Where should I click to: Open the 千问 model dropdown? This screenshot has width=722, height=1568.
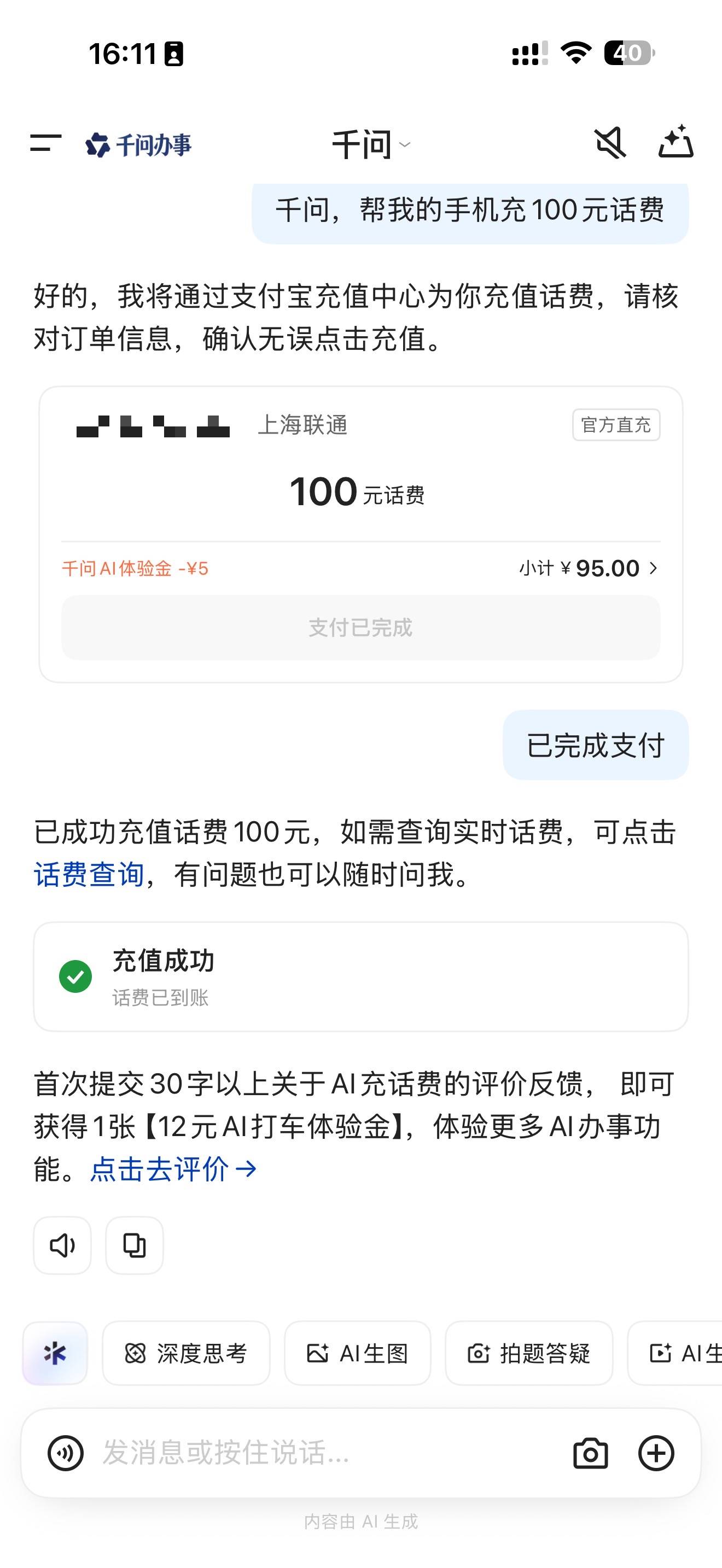(366, 144)
